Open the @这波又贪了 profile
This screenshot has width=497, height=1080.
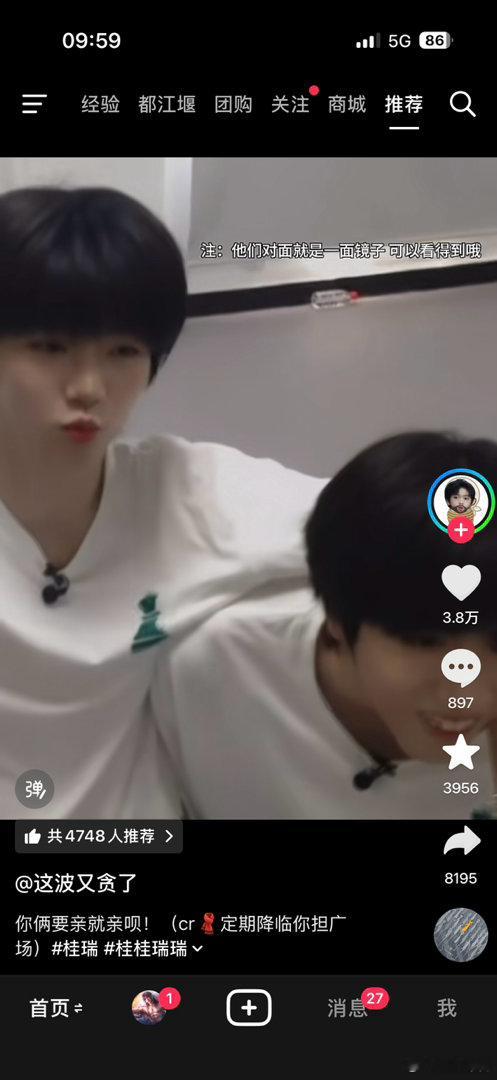76,884
